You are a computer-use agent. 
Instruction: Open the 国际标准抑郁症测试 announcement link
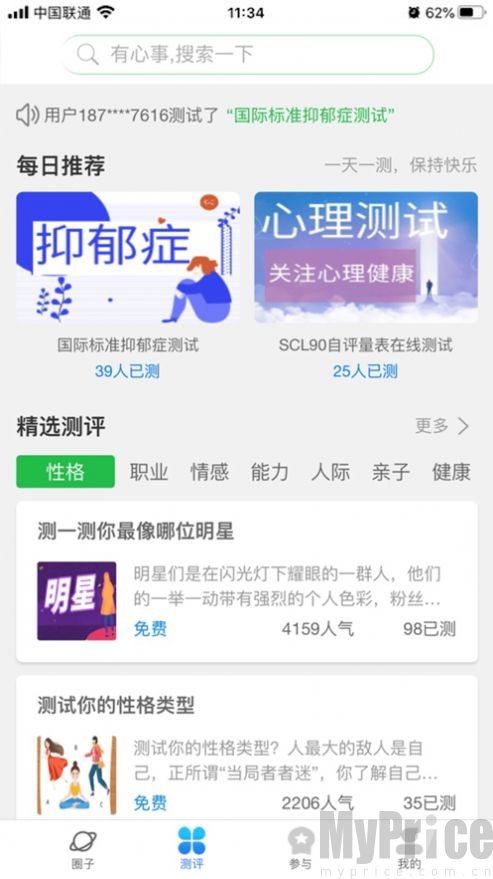point(310,115)
